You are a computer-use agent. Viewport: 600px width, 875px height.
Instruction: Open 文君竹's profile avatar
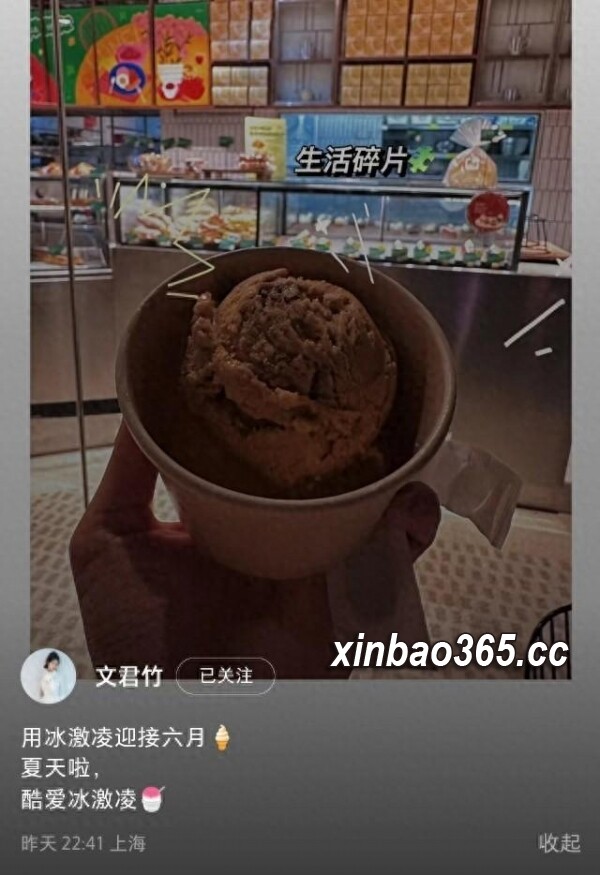(x=48, y=676)
